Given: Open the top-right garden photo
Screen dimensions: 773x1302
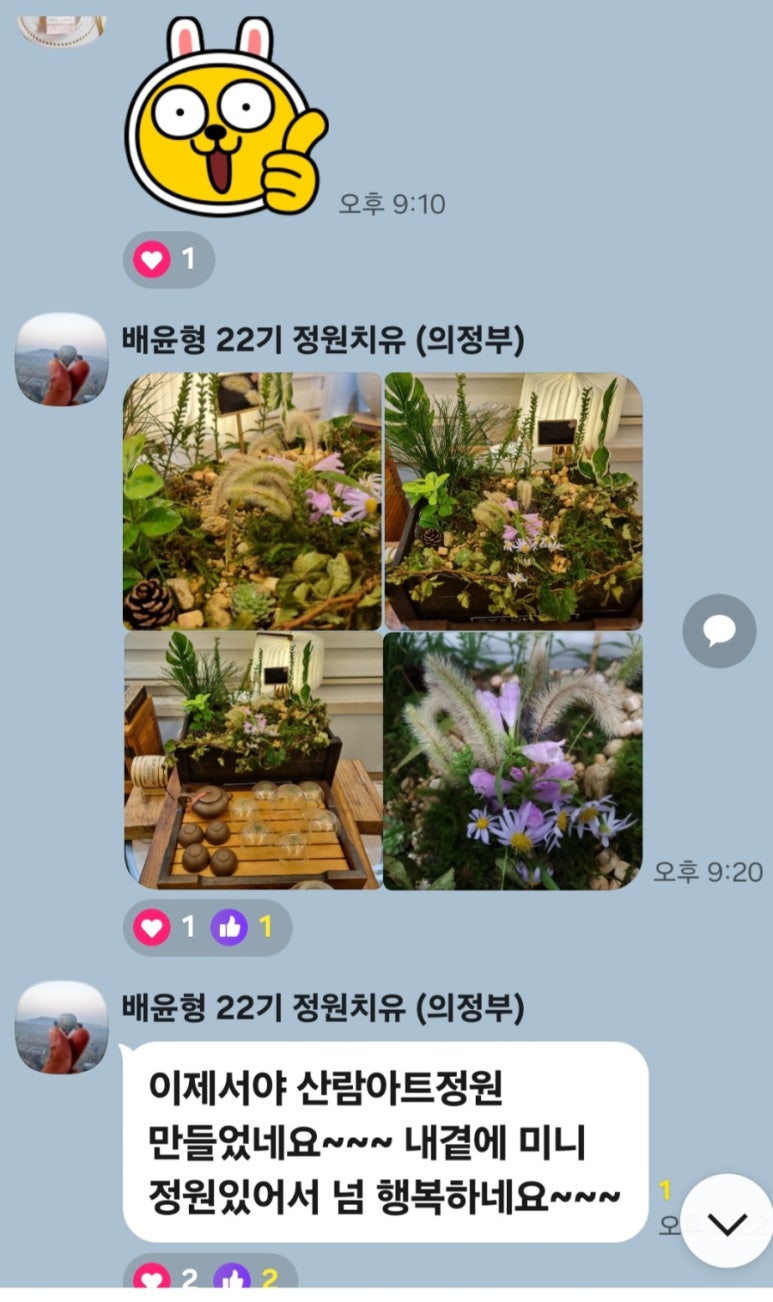Looking at the screenshot, I should coord(513,501).
